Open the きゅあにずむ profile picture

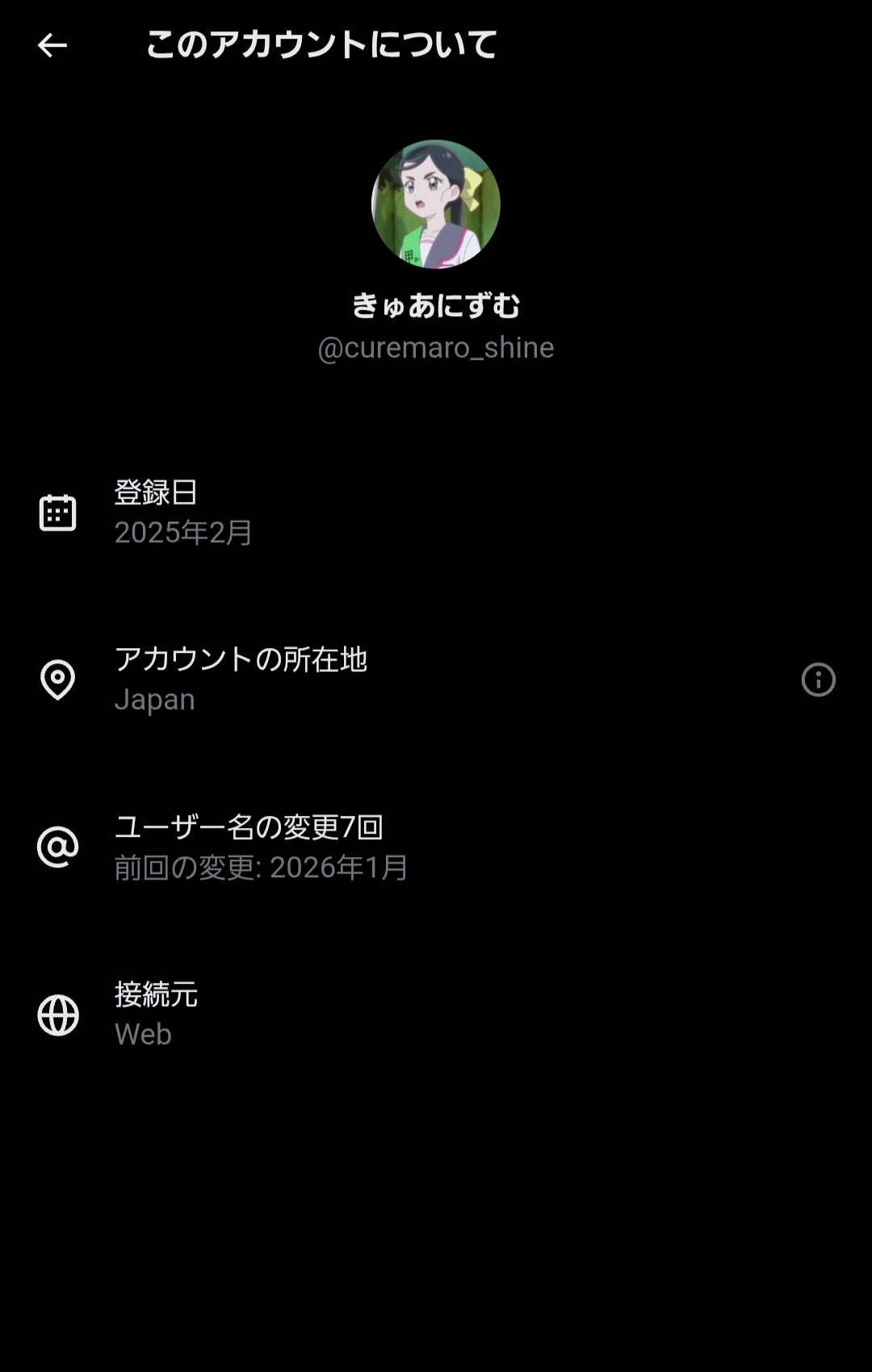pos(436,204)
